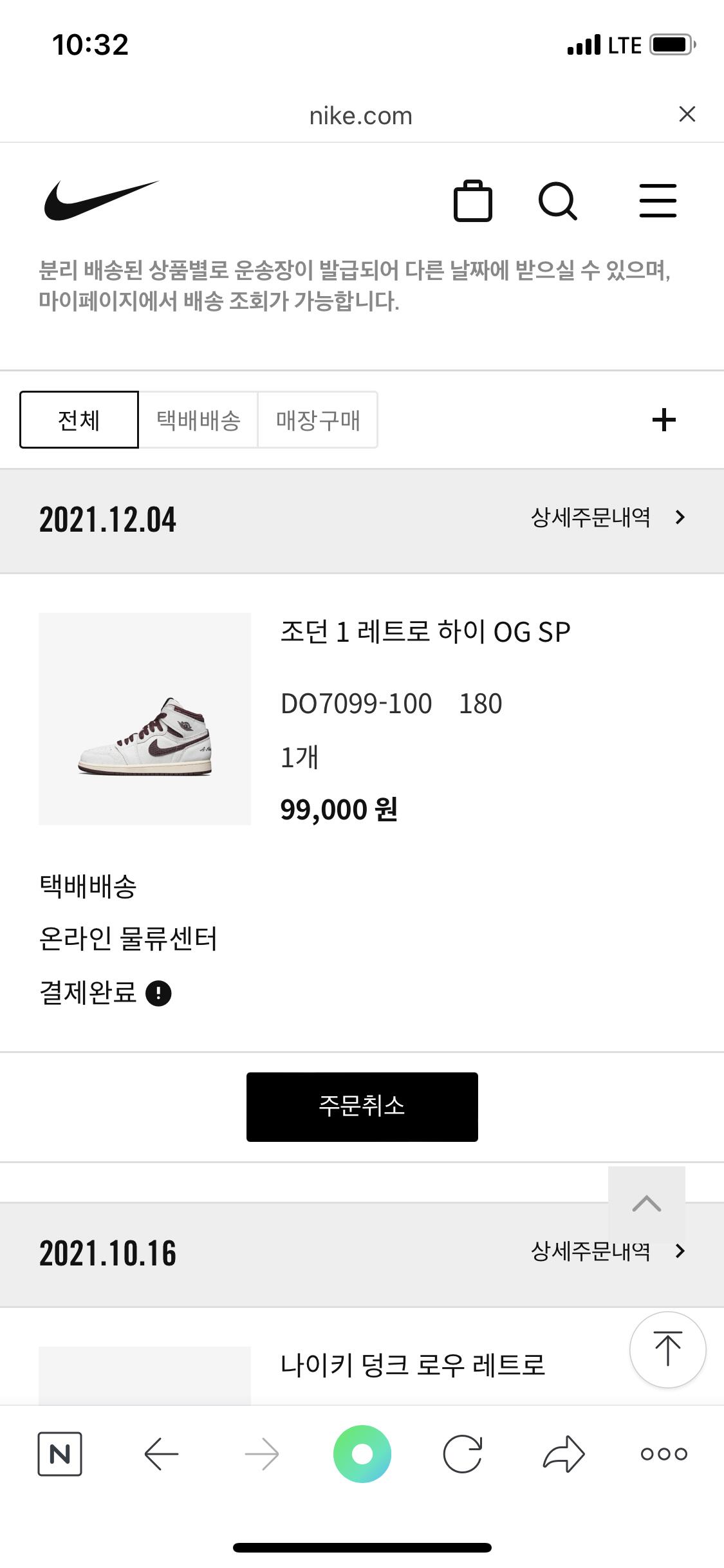Tap 주문취소 to cancel the order

pos(362,1106)
